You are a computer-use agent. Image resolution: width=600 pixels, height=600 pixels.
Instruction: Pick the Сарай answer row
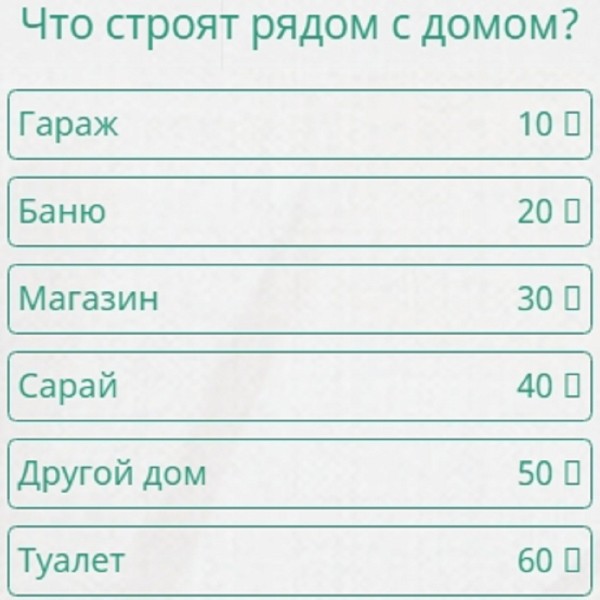coord(298,386)
